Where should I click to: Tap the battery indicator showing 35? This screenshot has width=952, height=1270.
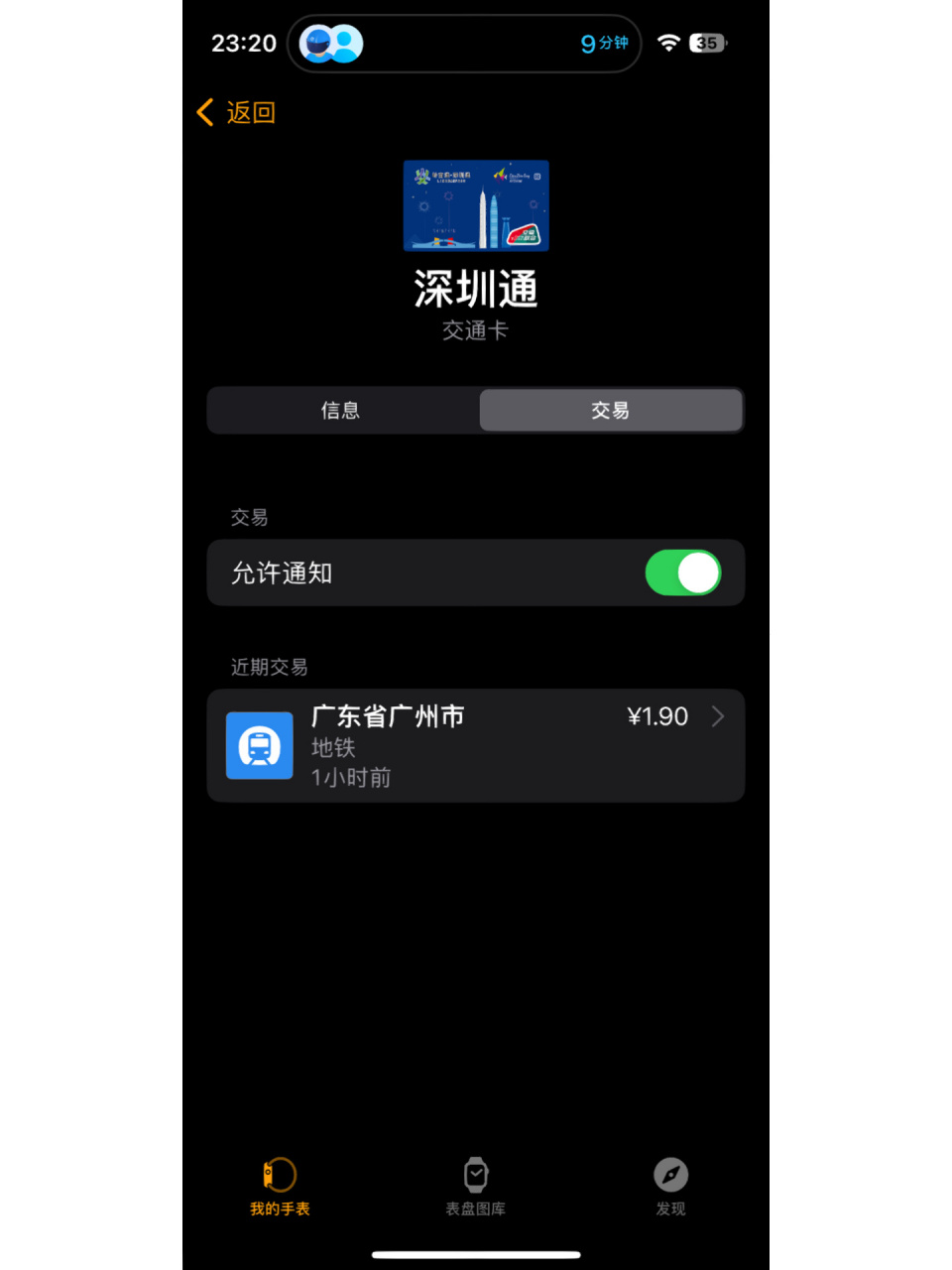click(708, 42)
